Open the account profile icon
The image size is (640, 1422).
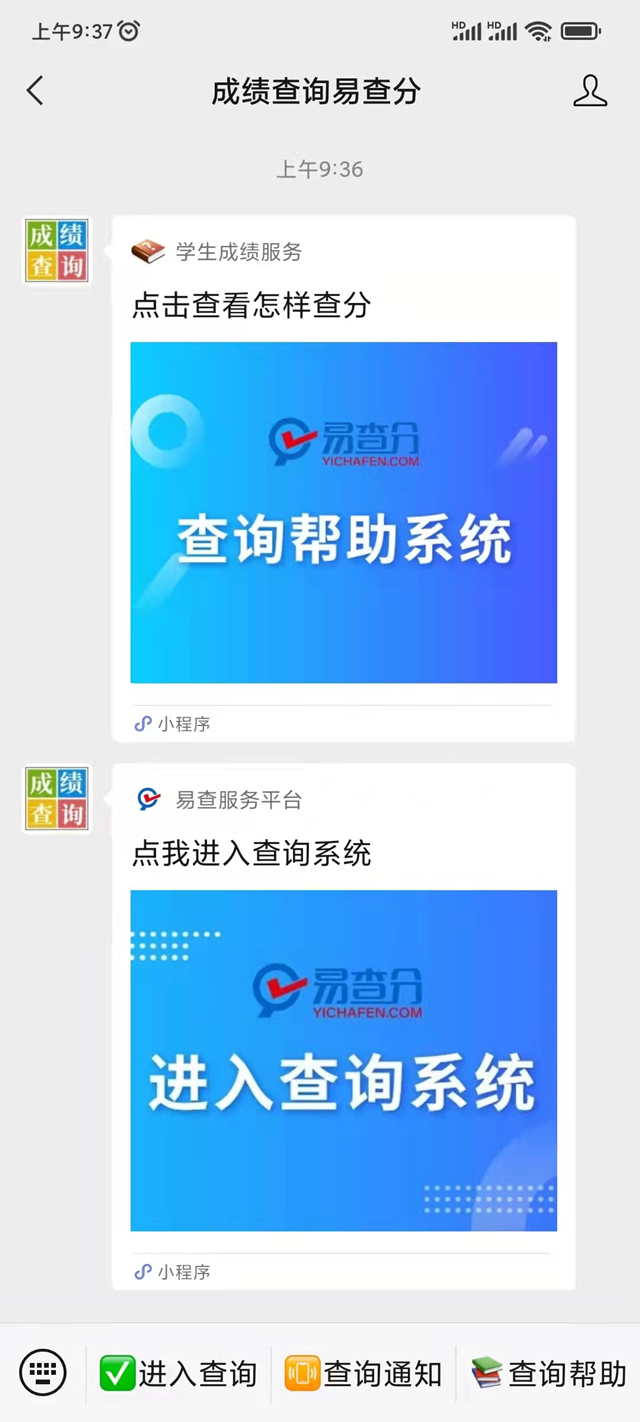[x=590, y=91]
